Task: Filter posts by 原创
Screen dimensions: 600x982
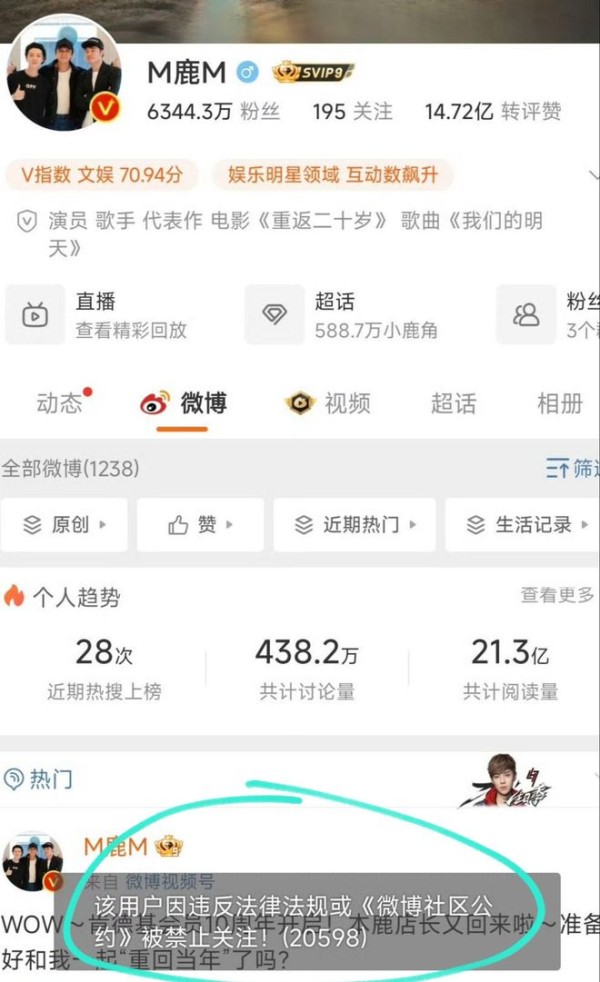Action: click(x=65, y=525)
